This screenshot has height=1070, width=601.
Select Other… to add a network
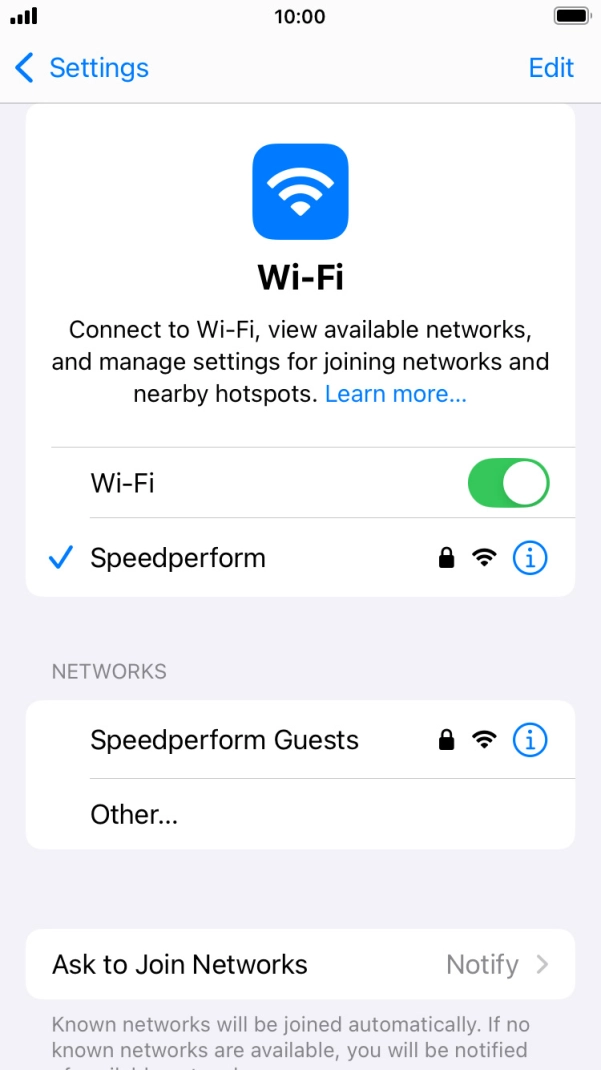(300, 814)
